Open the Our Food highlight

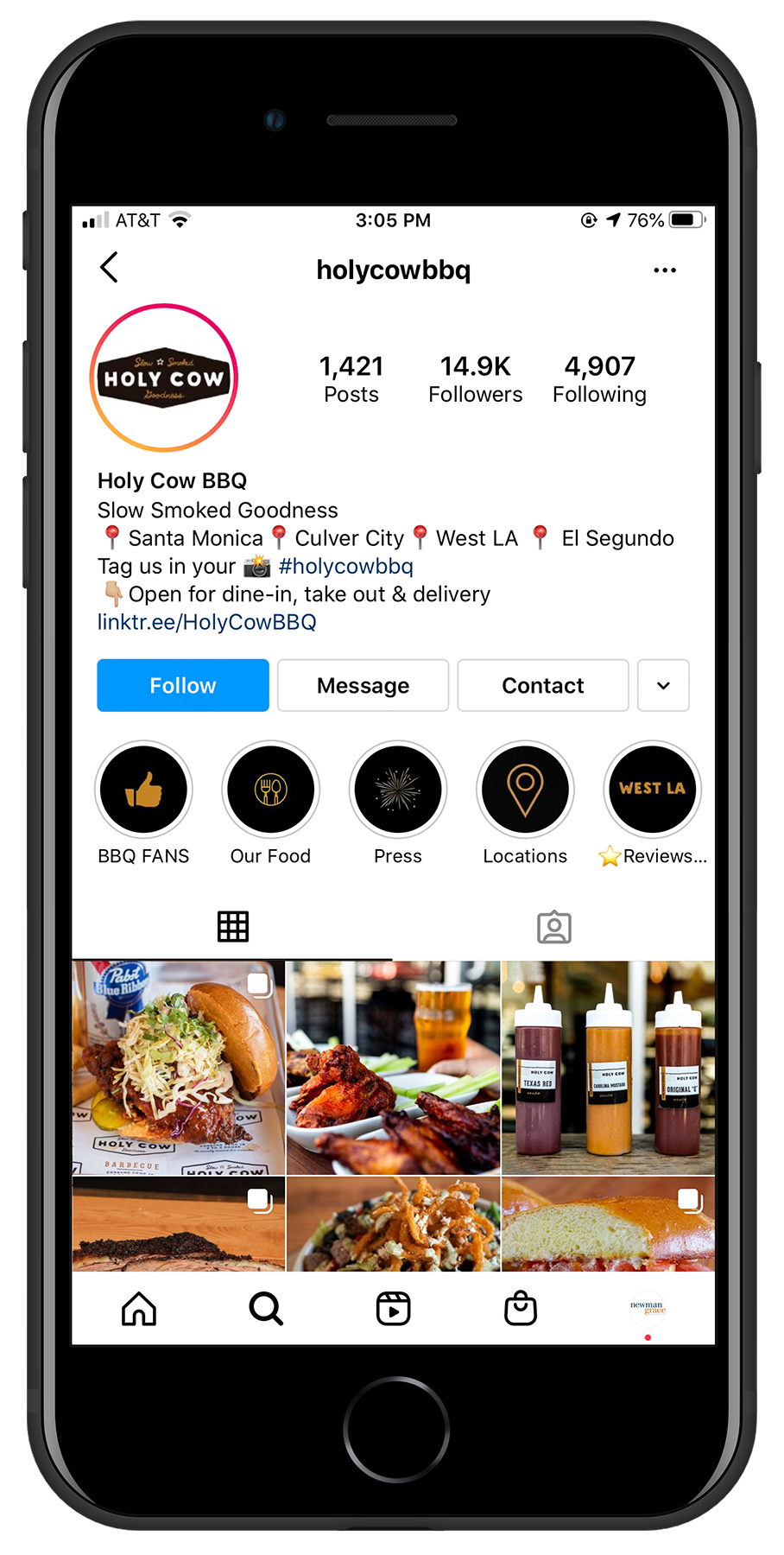coord(270,790)
